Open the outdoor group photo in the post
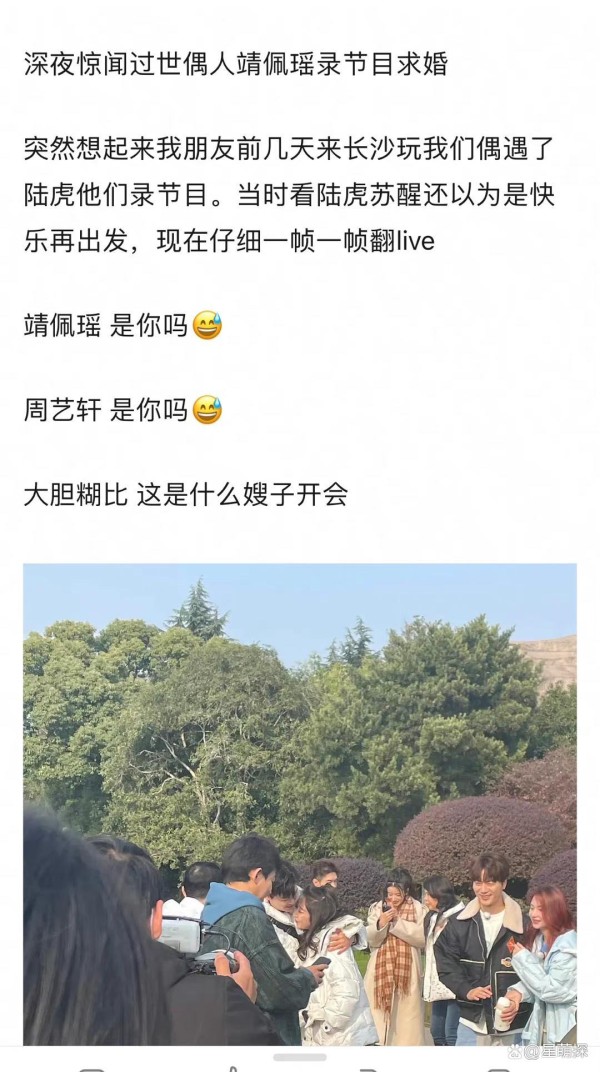This screenshot has width=600, height=1072. pyautogui.click(x=300, y=804)
